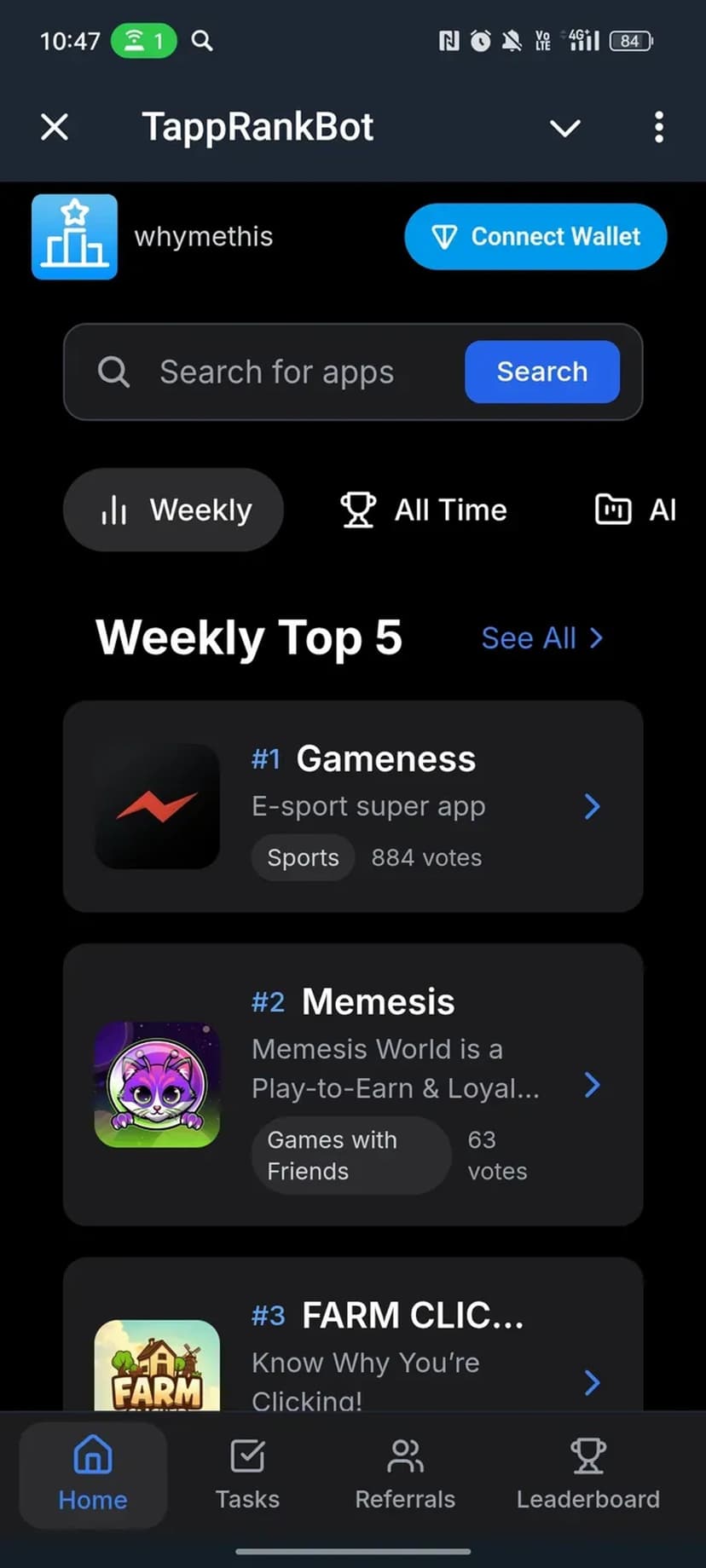Go to the Home tab

click(x=93, y=1473)
